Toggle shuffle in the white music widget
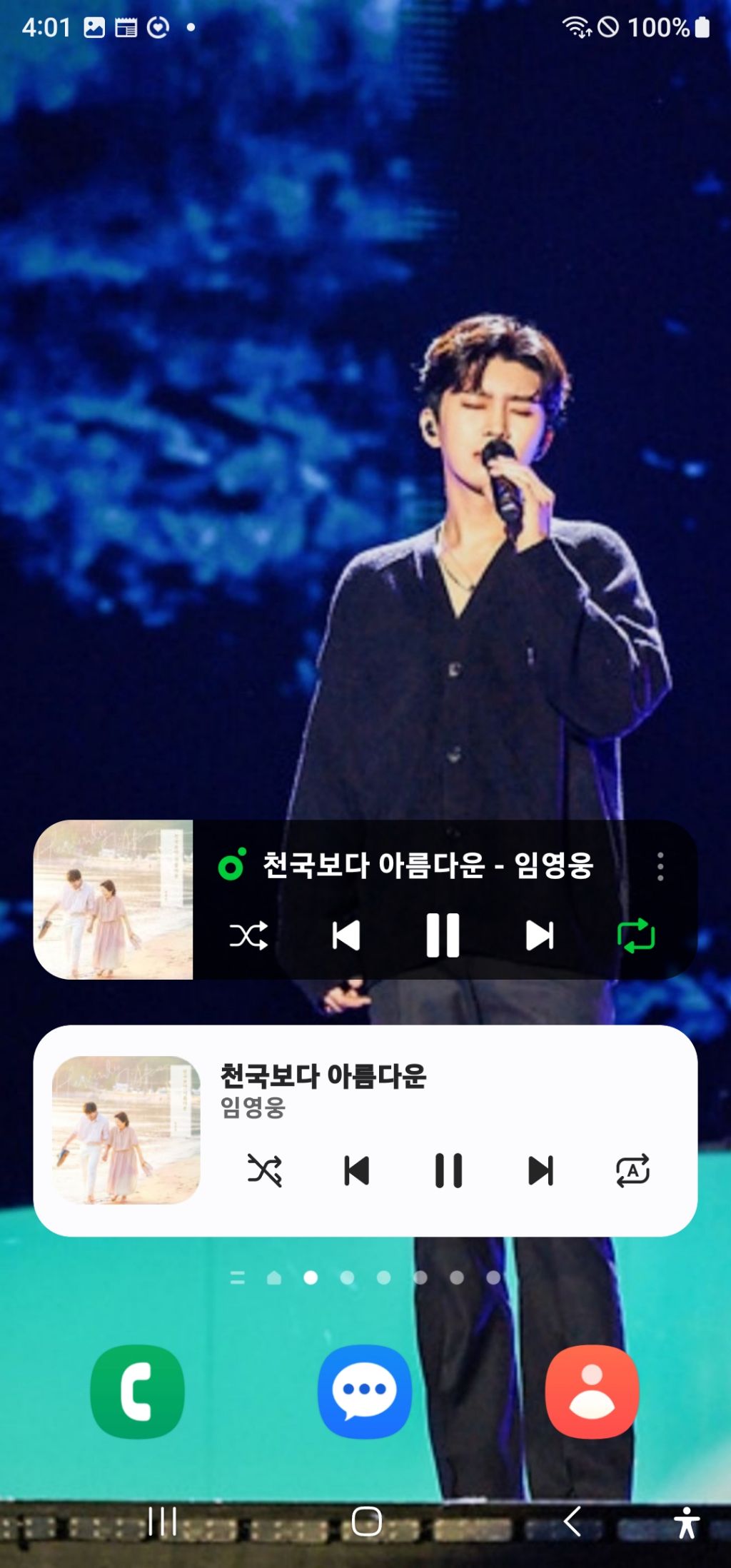731x1568 pixels. coord(265,1170)
